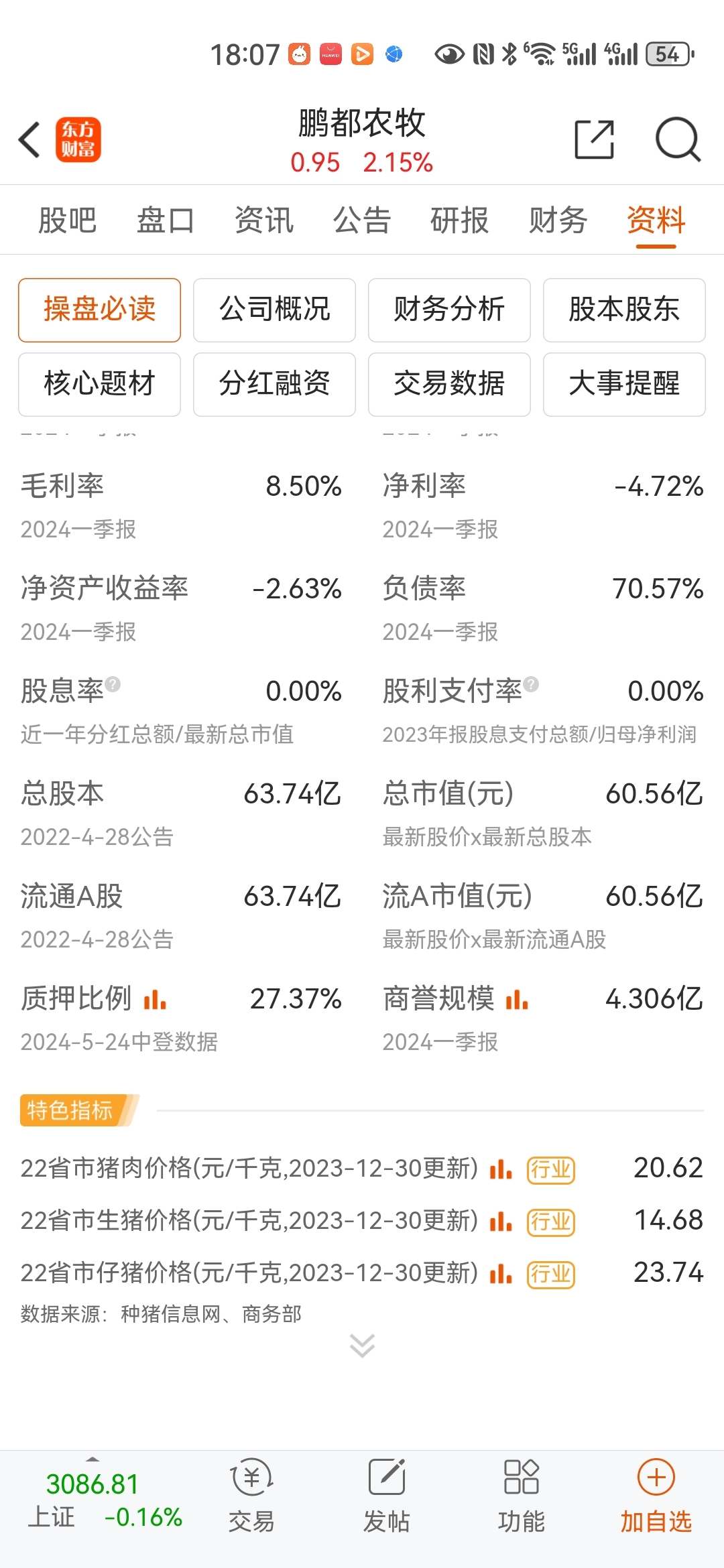Screen dimensions: 724x1568
Task: Expand more data via the double chevron
Action: (x=362, y=1346)
